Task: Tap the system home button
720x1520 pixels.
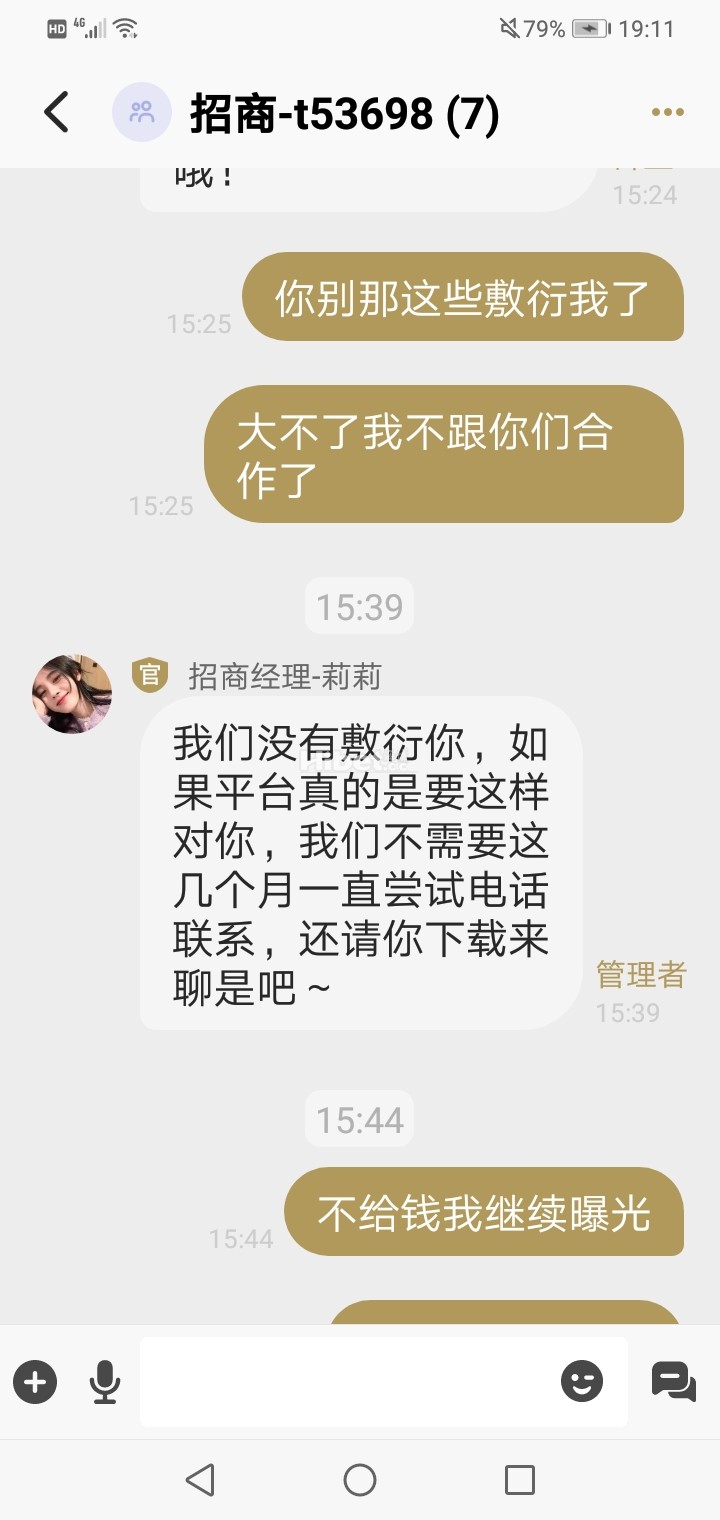Action: pyautogui.click(x=360, y=1479)
